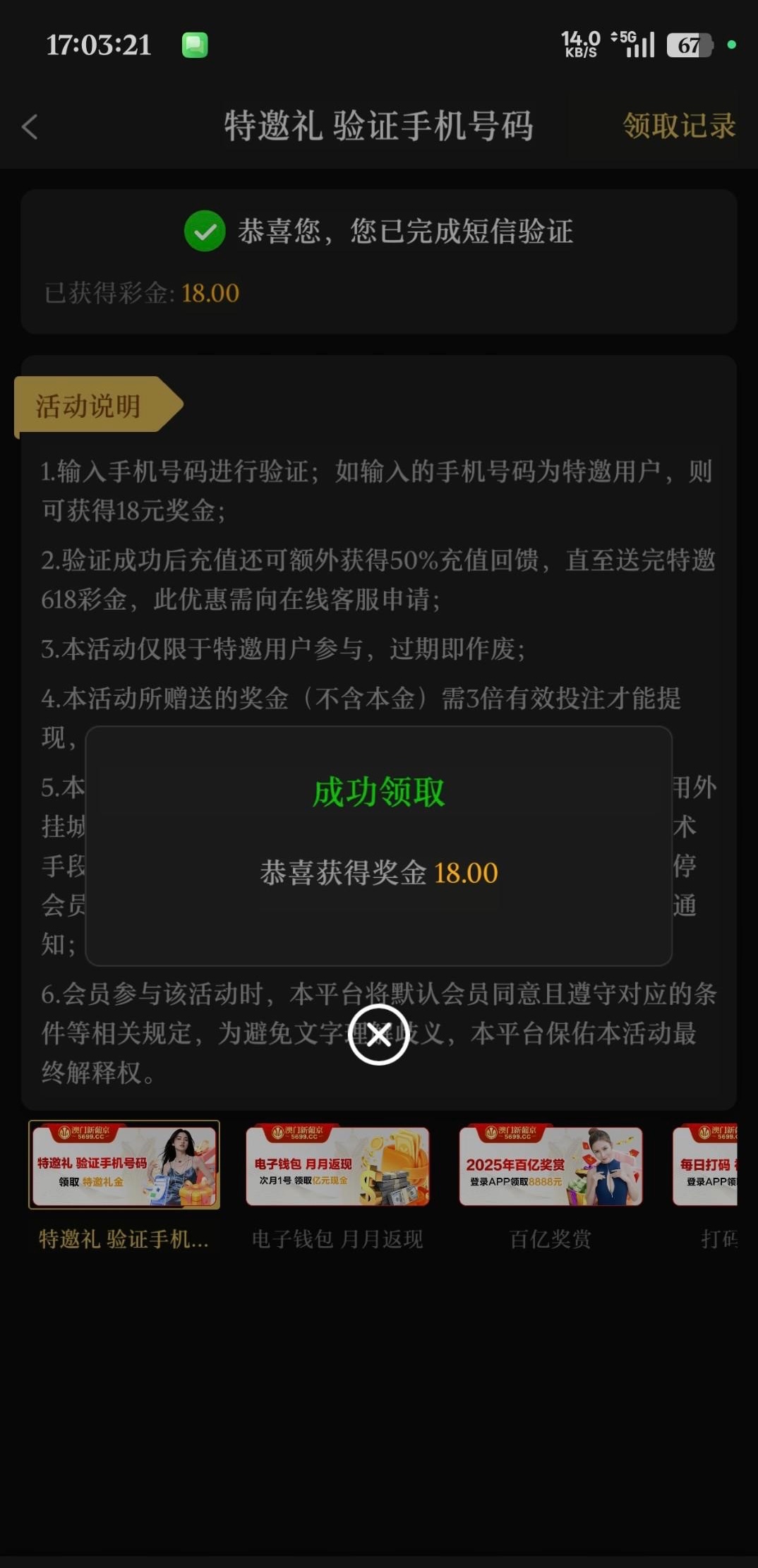Open the 每日打码 promotion card

(706, 1166)
